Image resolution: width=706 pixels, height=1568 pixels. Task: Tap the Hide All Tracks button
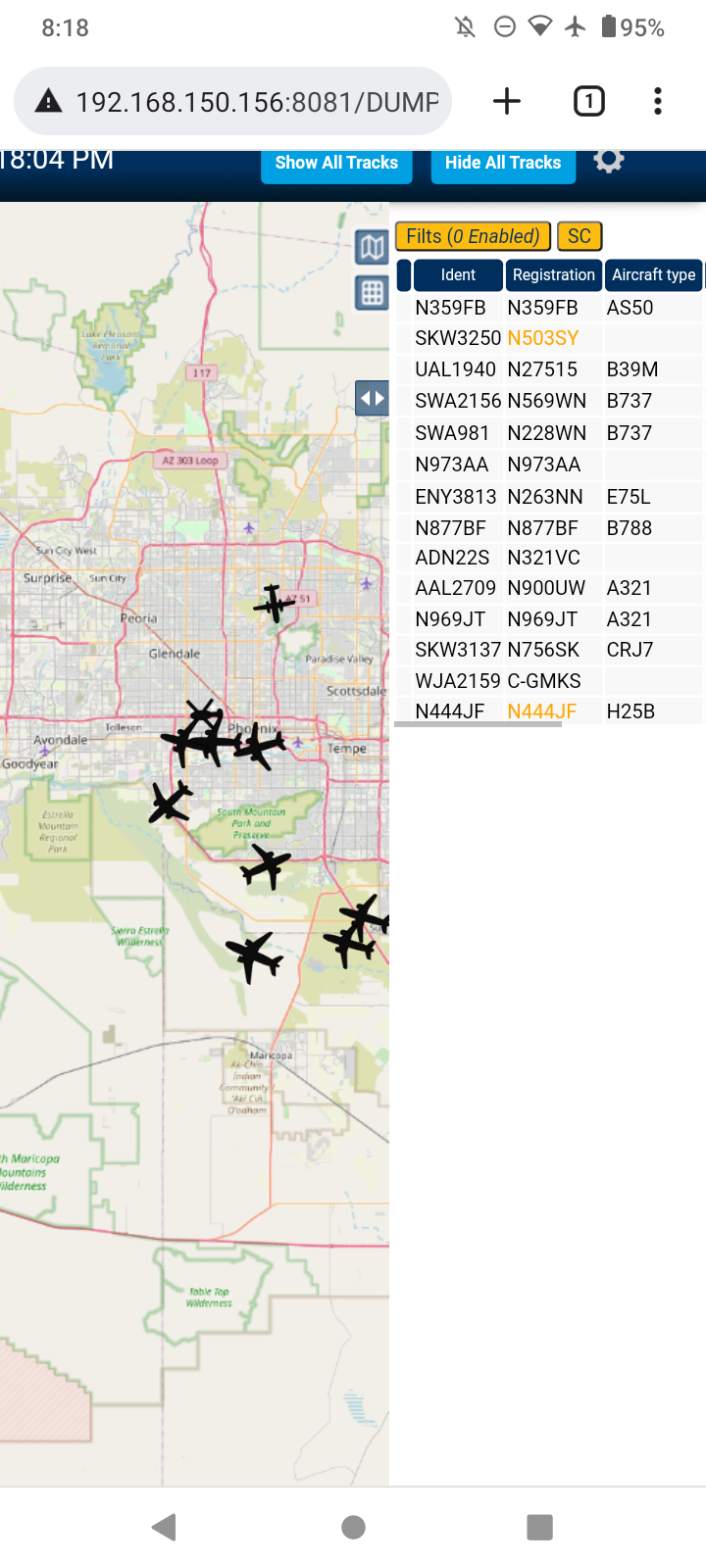pos(503,164)
